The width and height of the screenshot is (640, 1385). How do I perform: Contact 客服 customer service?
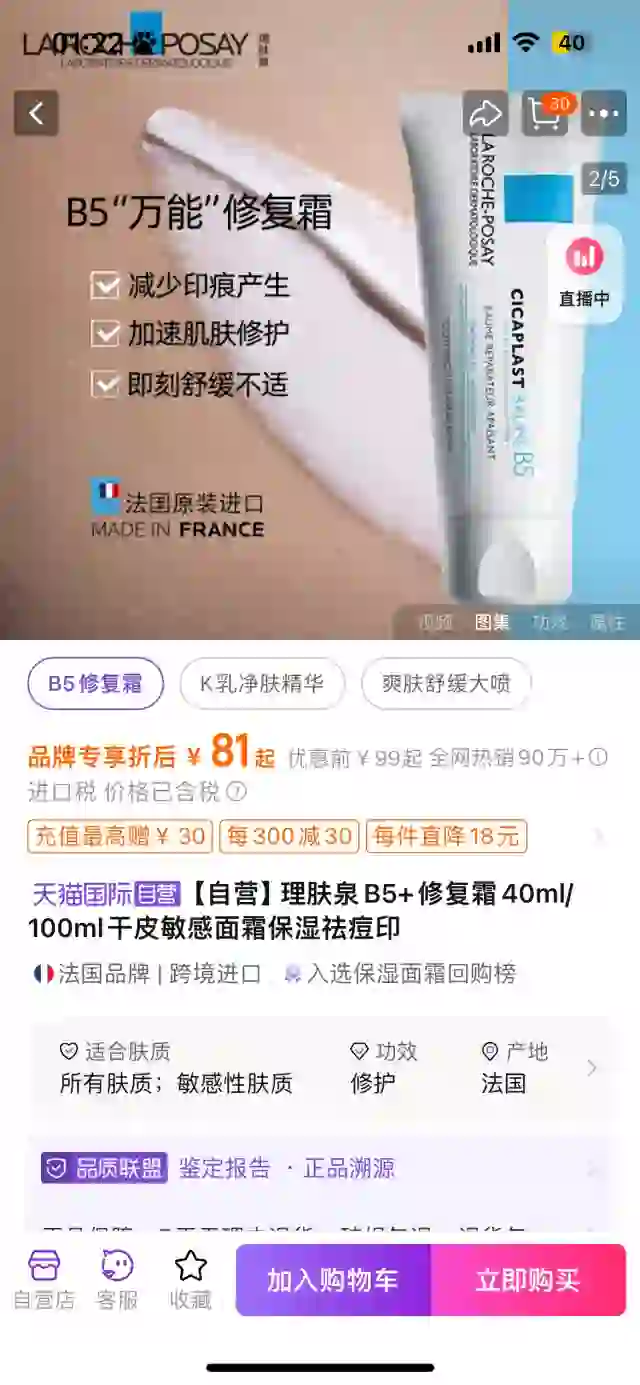pyautogui.click(x=117, y=1280)
